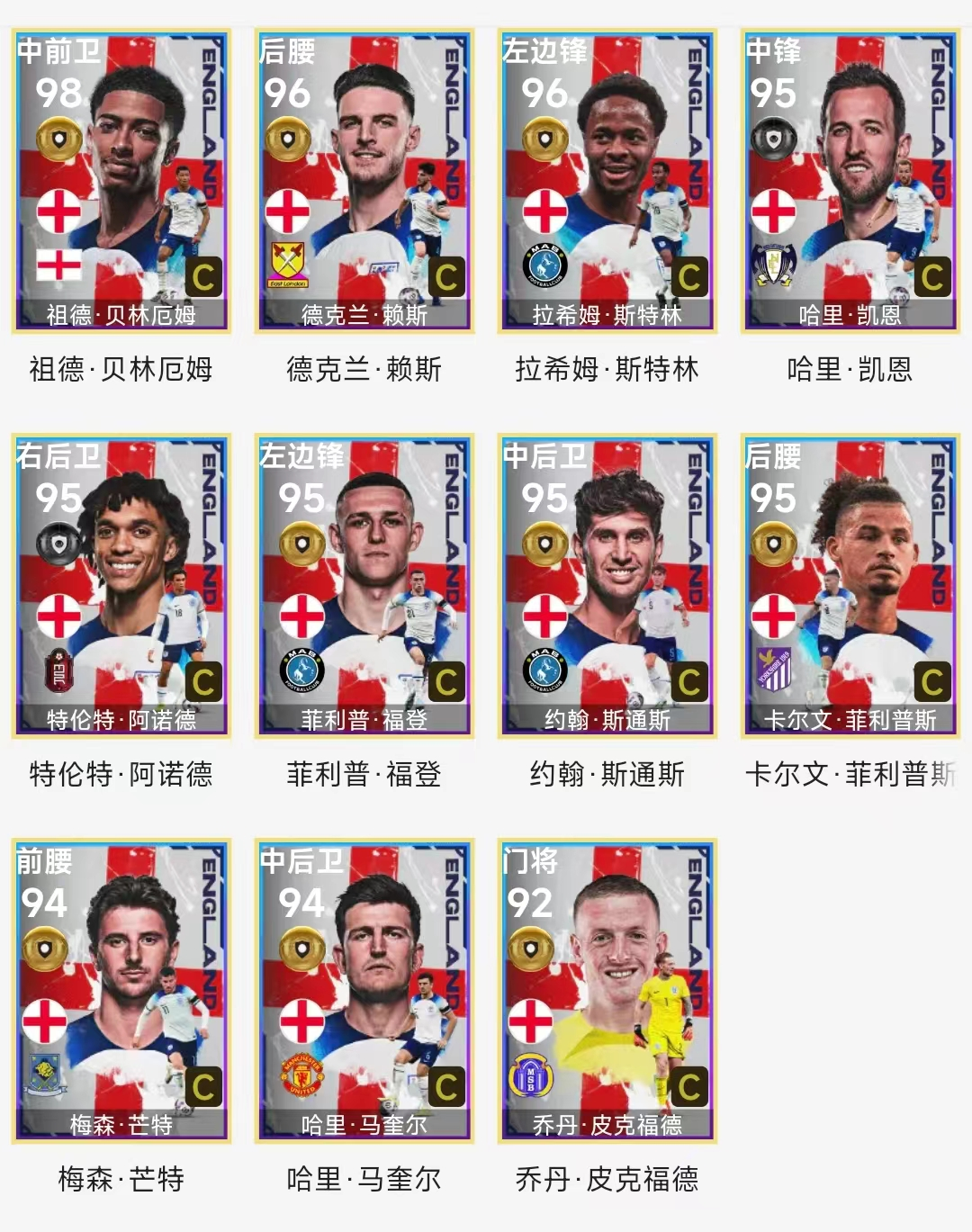Image resolution: width=972 pixels, height=1232 pixels.
Task: Open Kalvin Phillips' 95-rated card
Action: tap(850, 587)
